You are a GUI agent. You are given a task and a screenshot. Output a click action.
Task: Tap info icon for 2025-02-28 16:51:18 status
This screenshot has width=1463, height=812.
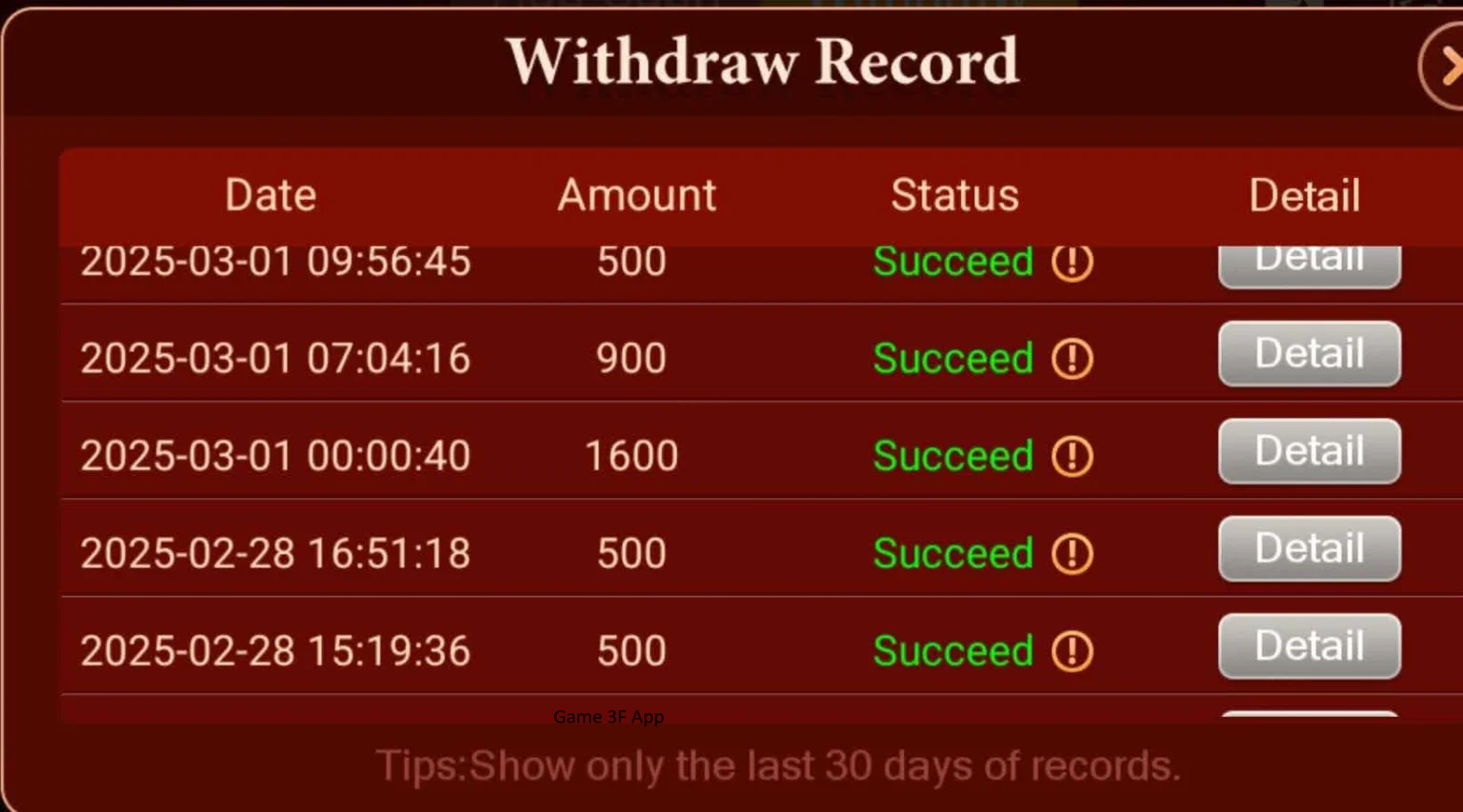click(x=1072, y=554)
